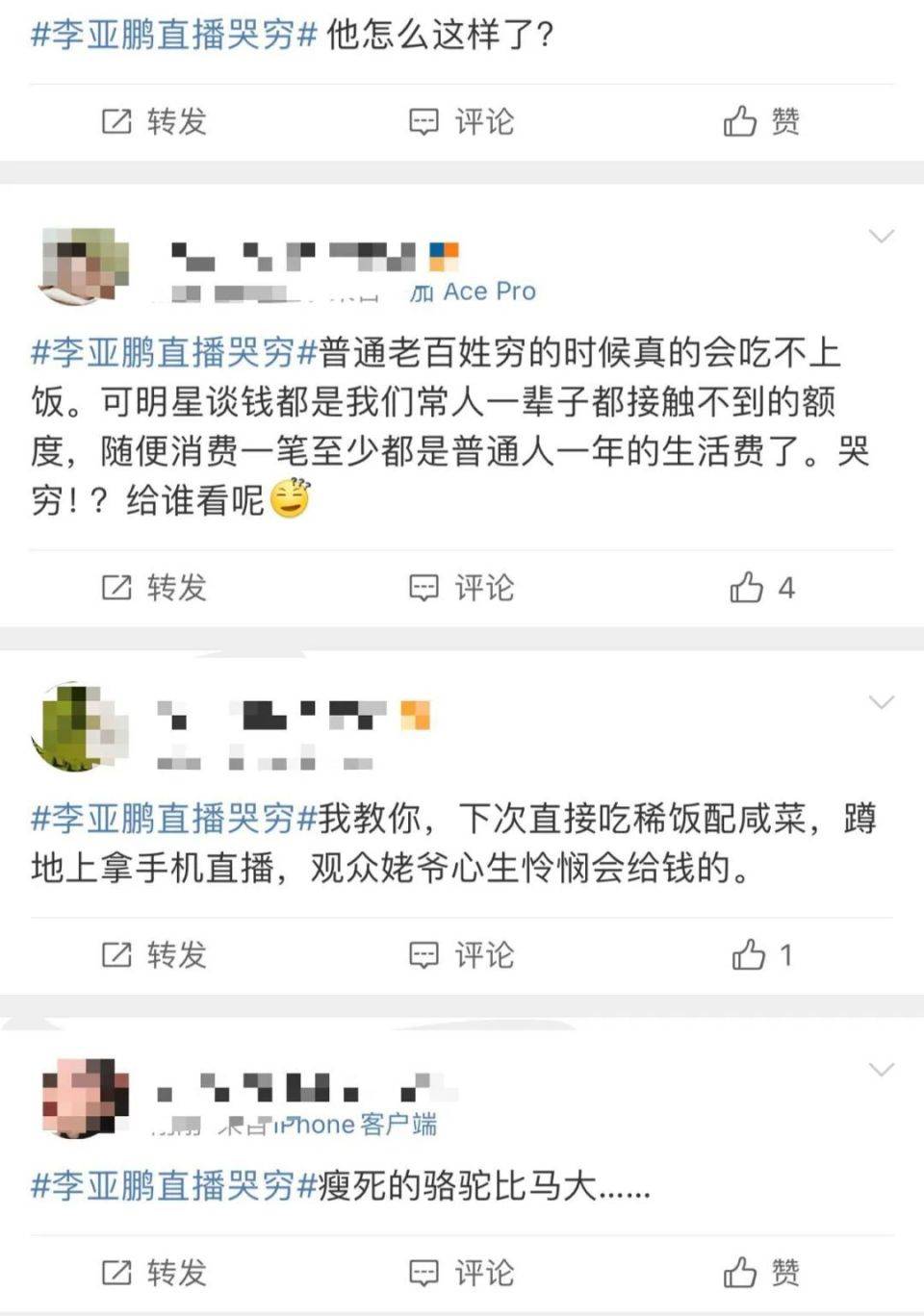Image resolution: width=924 pixels, height=1316 pixels.
Task: Comment on the "他怎么这样了" post
Action: tap(462, 121)
